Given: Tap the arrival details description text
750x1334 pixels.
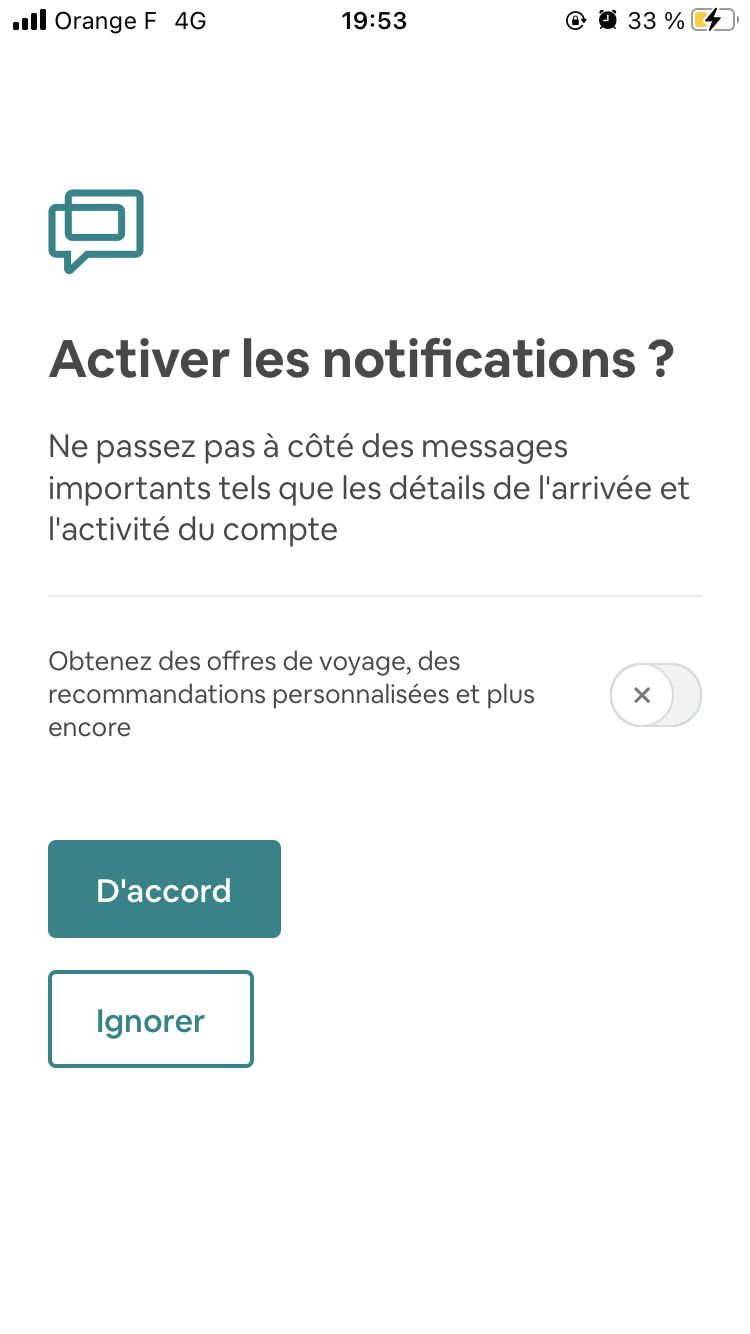Looking at the screenshot, I should point(368,487).
